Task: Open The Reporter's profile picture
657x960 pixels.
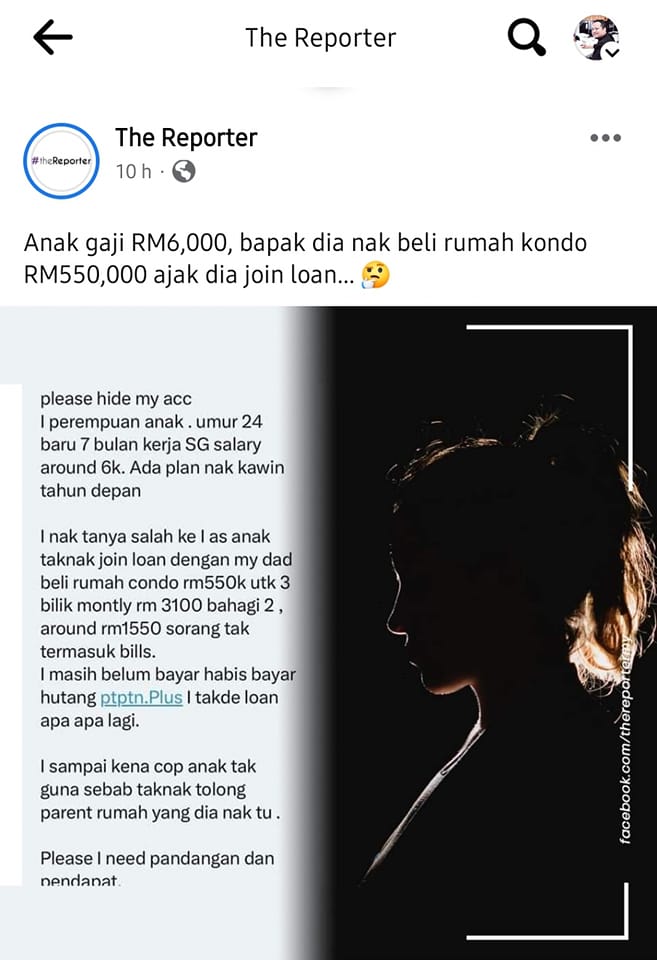Action: click(60, 160)
